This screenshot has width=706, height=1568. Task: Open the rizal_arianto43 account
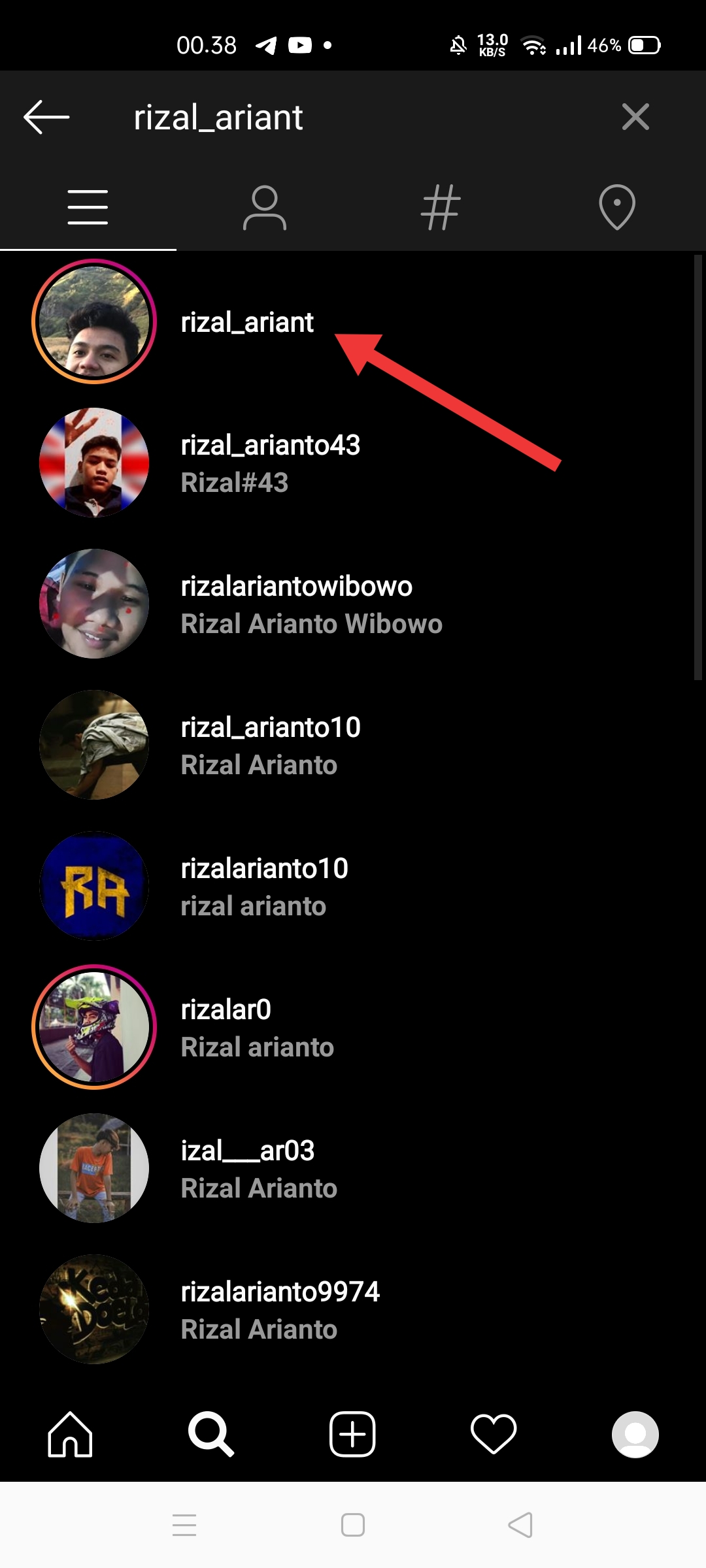pyautogui.click(x=269, y=463)
